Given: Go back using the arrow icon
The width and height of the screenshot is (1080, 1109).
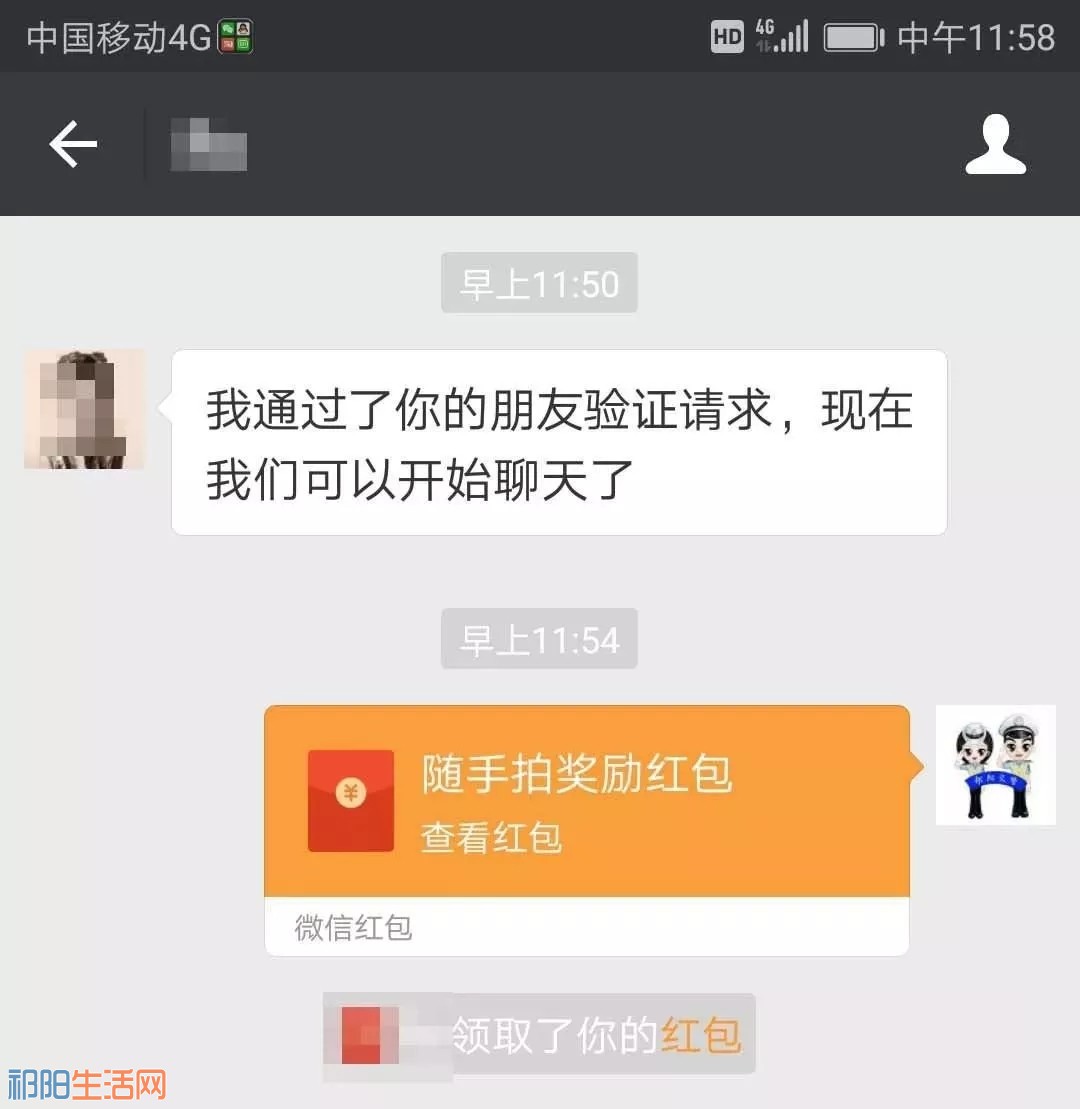Looking at the screenshot, I should (x=73, y=145).
